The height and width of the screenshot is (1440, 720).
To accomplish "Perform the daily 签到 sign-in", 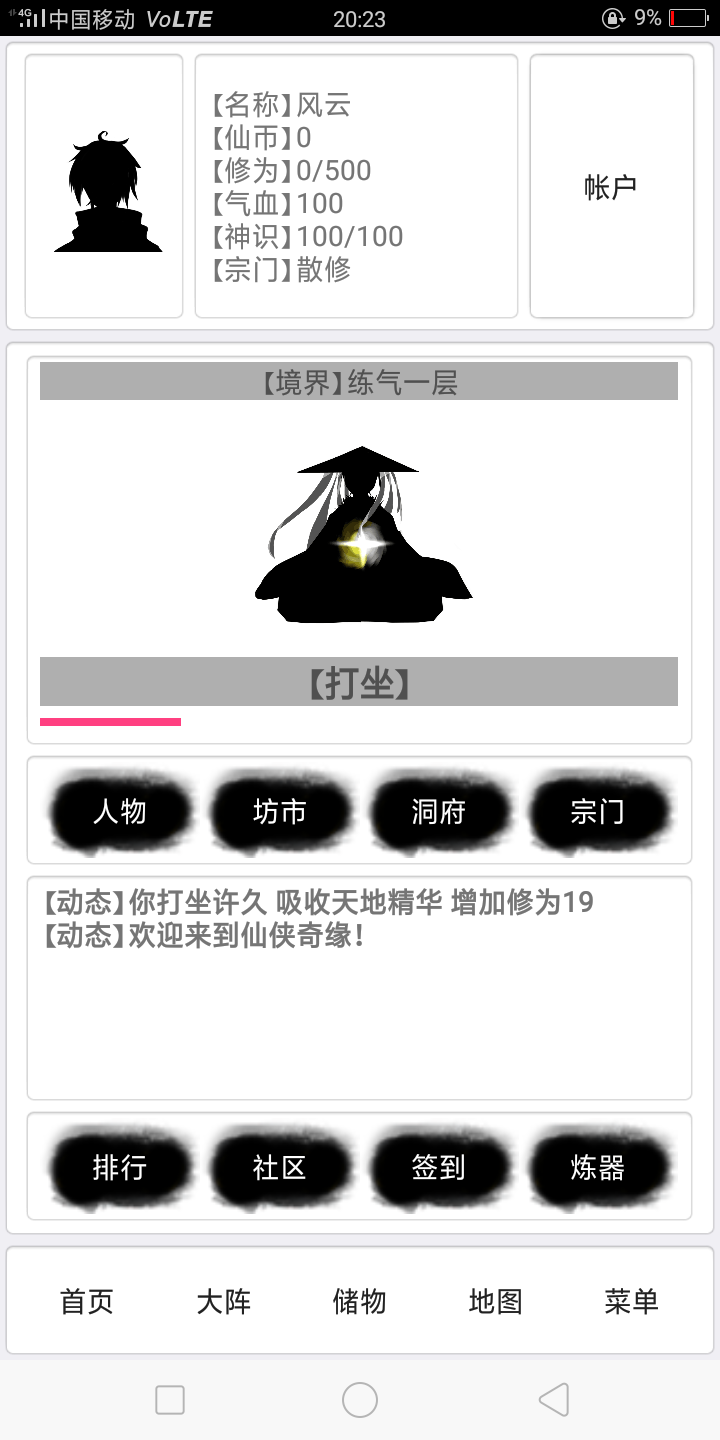I will click(440, 1168).
